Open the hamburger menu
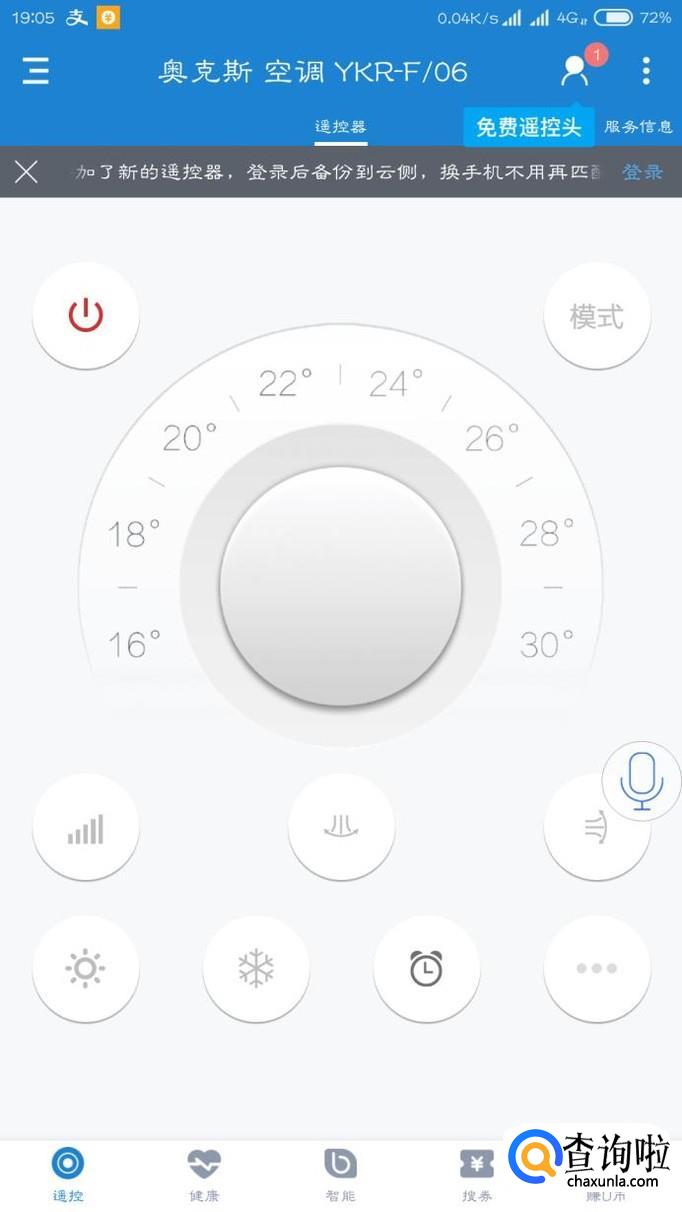 (x=36, y=71)
